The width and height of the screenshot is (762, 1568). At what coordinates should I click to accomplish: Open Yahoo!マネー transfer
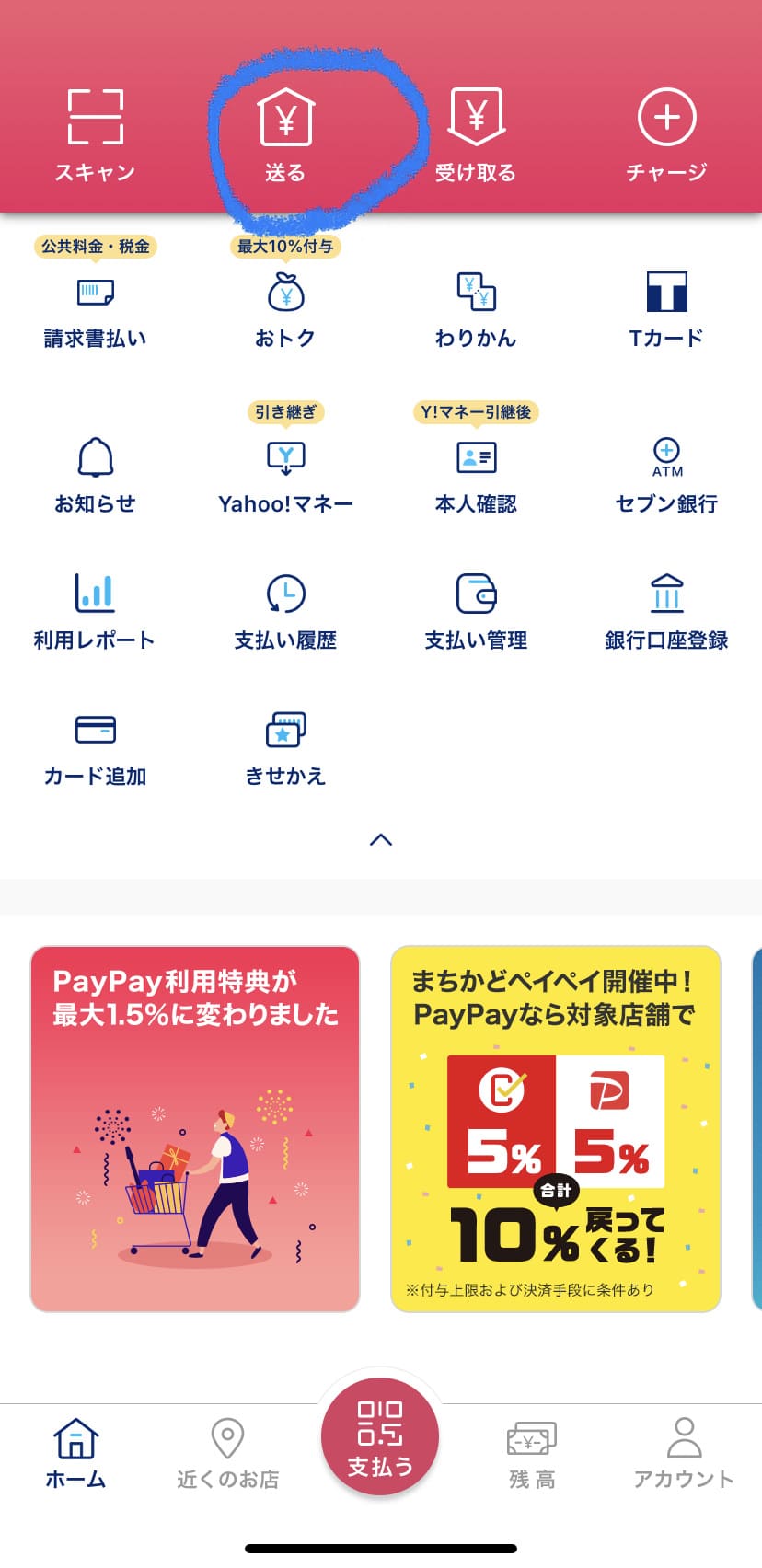[x=285, y=478]
